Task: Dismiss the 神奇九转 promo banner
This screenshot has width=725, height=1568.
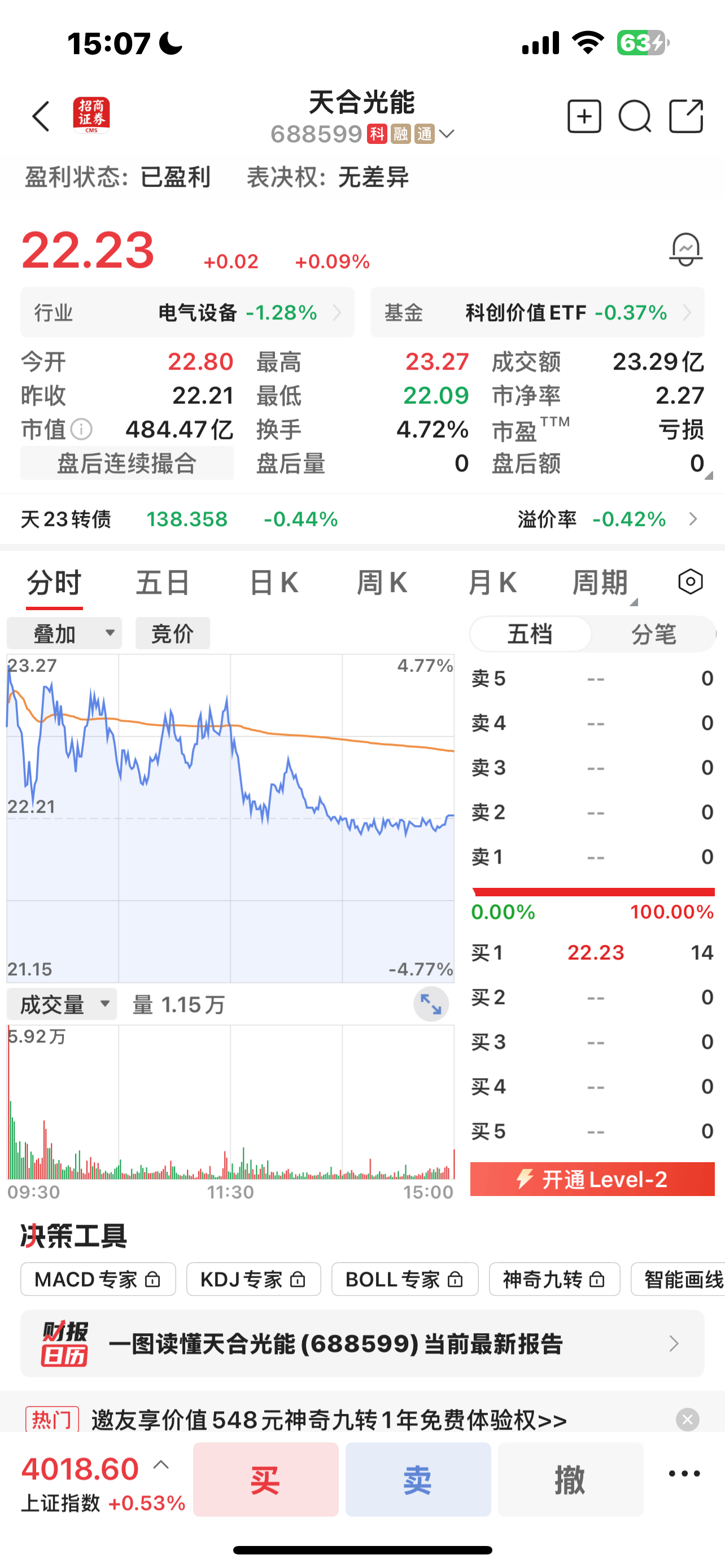Action: (687, 1420)
